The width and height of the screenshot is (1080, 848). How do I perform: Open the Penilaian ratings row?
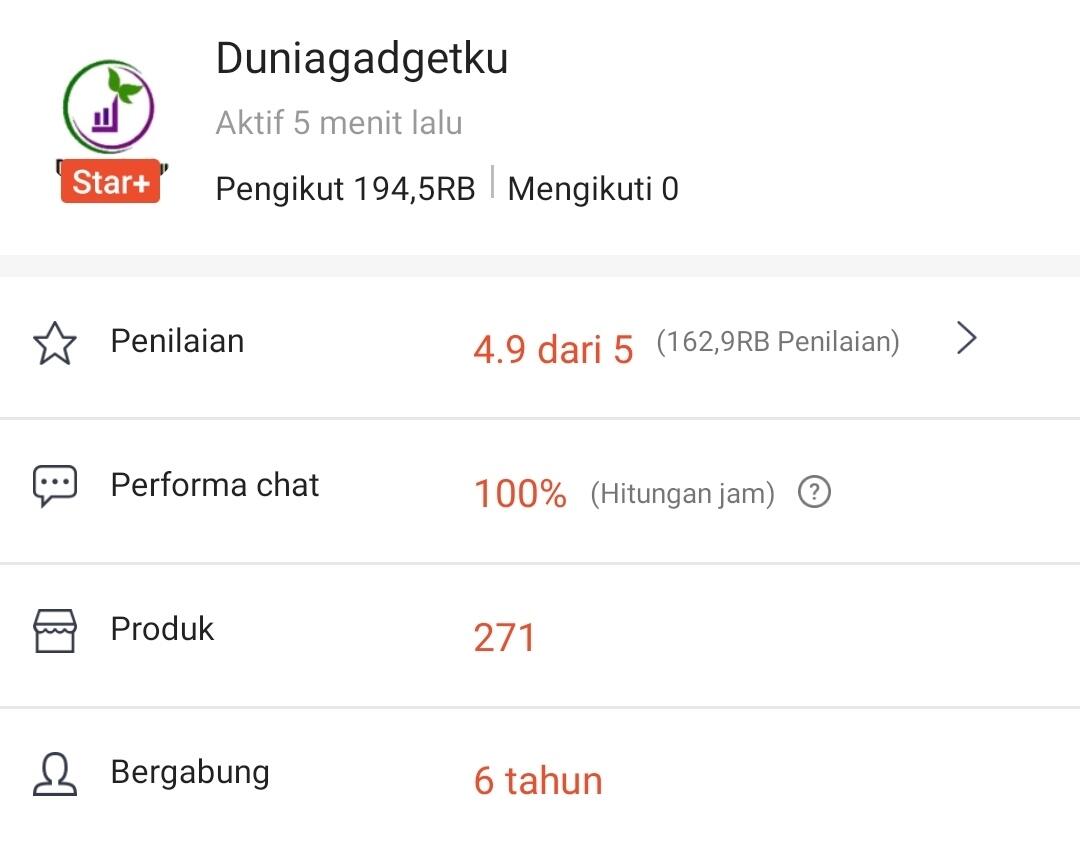(x=540, y=343)
